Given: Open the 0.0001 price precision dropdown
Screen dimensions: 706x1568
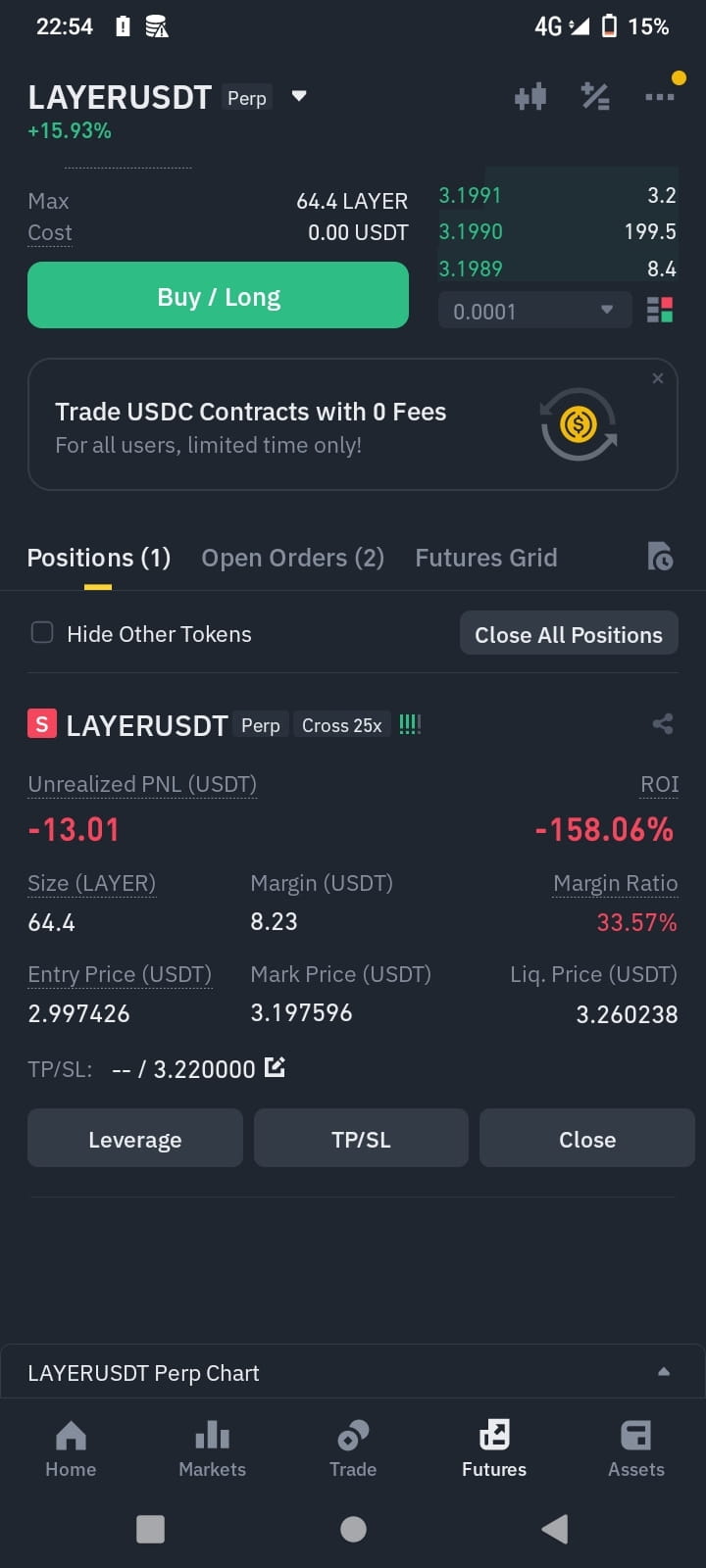Looking at the screenshot, I should (x=533, y=312).
